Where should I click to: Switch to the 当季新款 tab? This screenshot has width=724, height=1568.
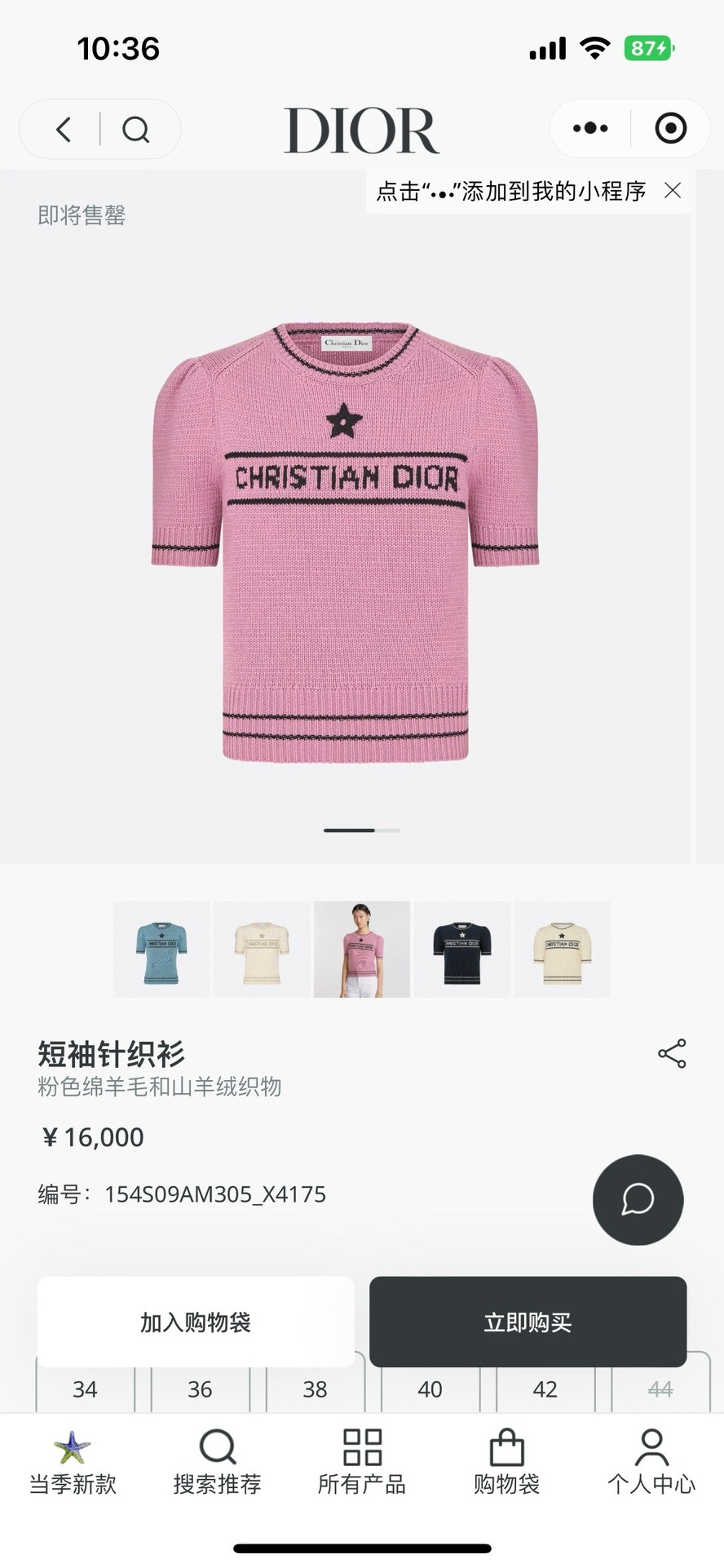[73, 1463]
